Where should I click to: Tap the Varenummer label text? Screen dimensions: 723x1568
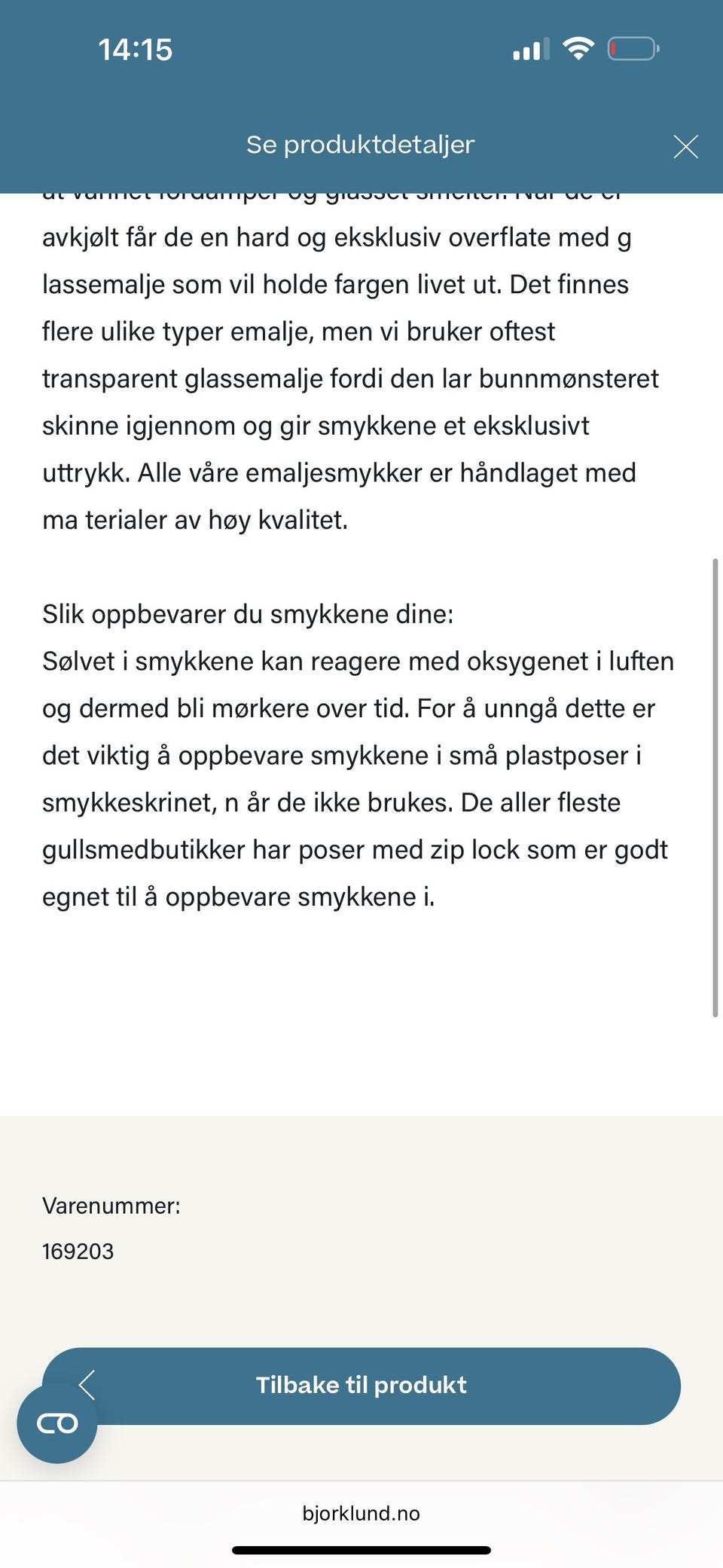pos(111,1203)
